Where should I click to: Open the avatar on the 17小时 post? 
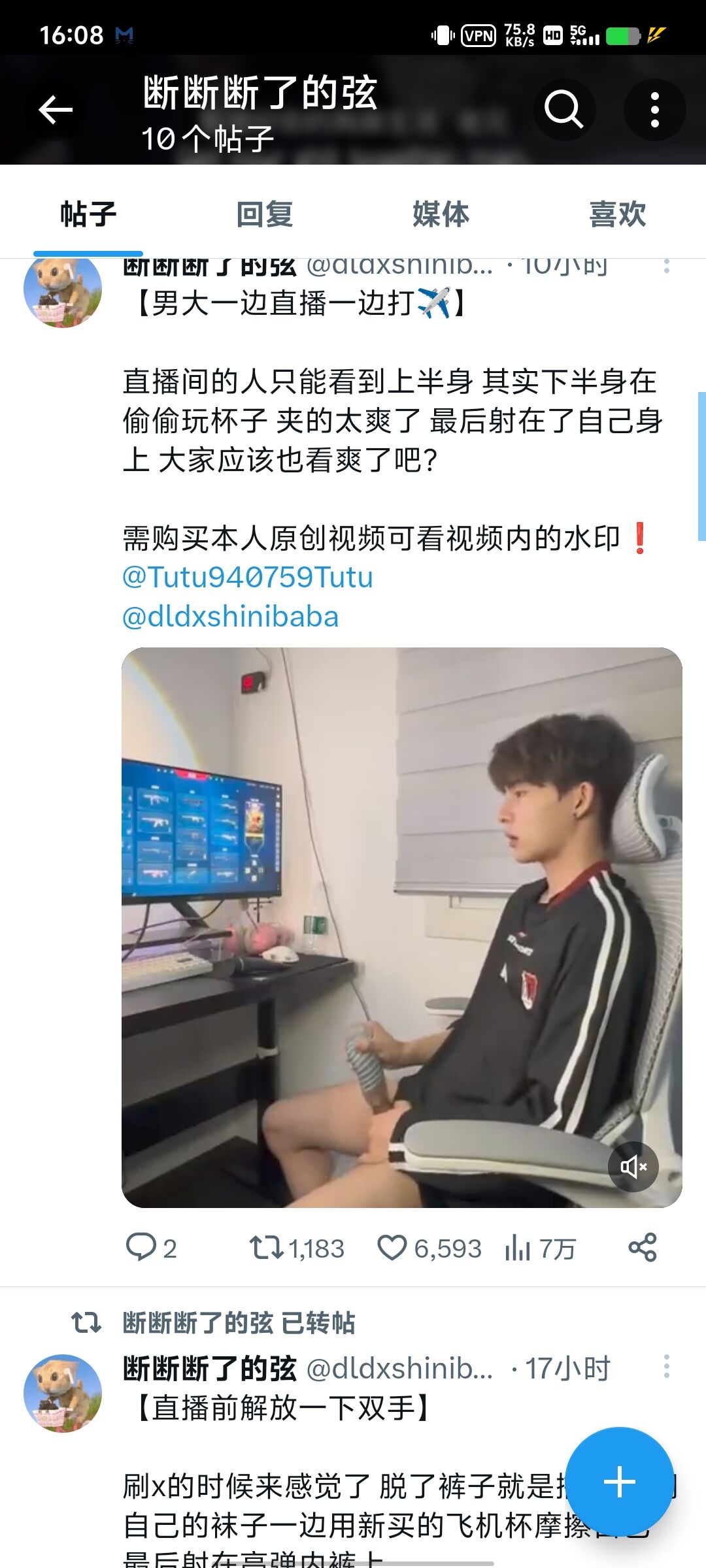[x=63, y=1393]
